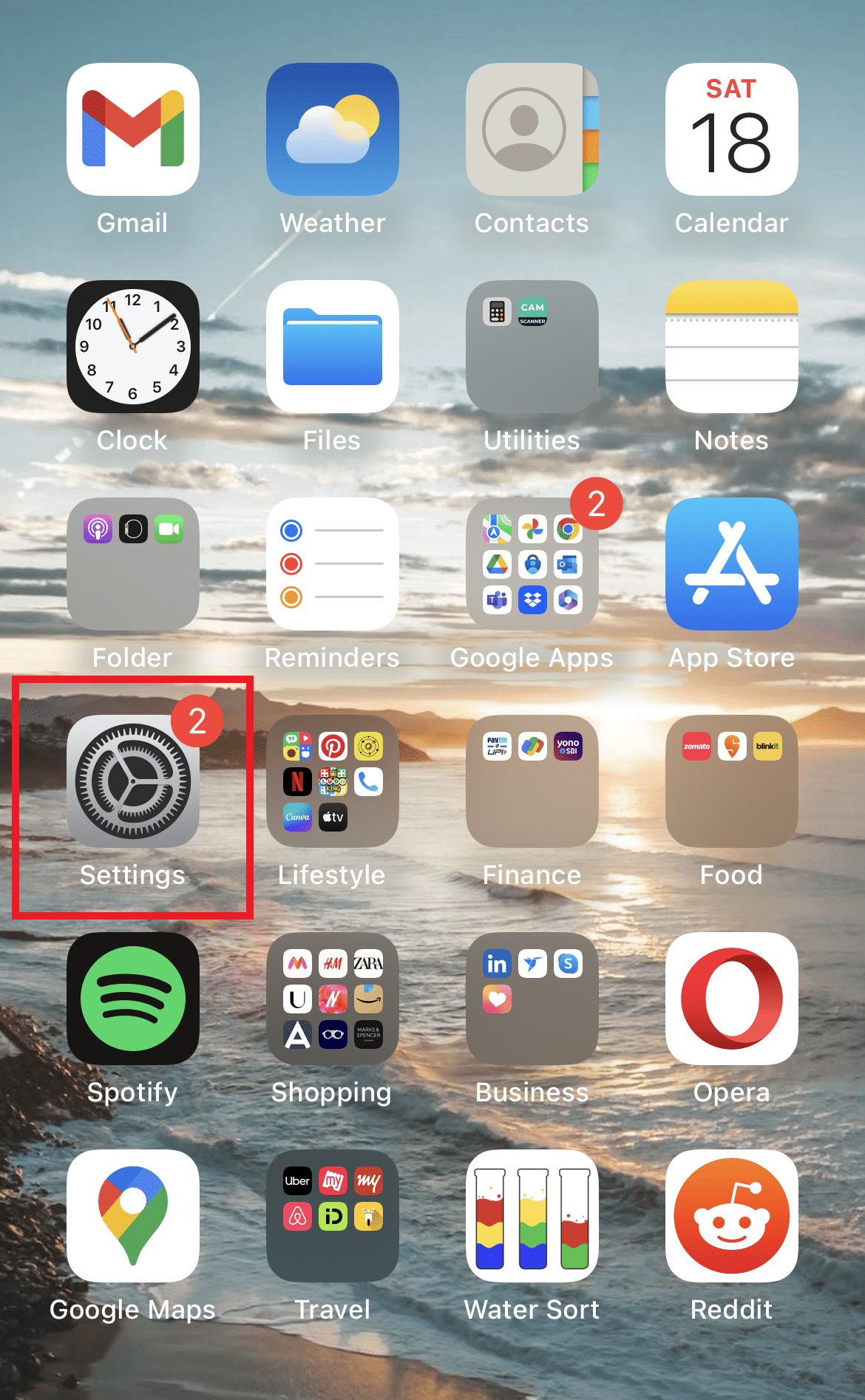
Task: Start Spotify
Action: 132,999
